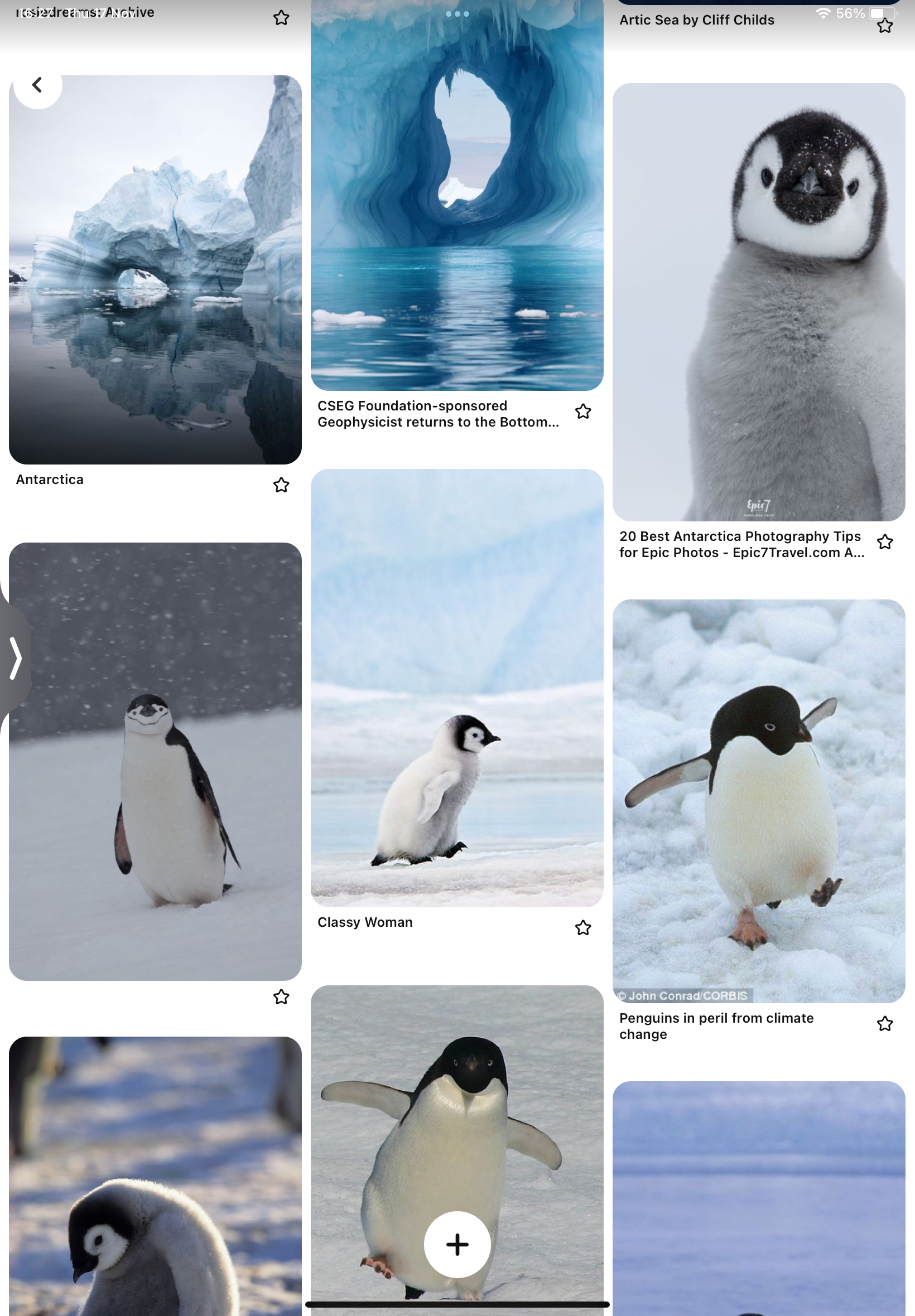Star the Penguins in peril pin
The image size is (915, 1316).
(x=884, y=1023)
